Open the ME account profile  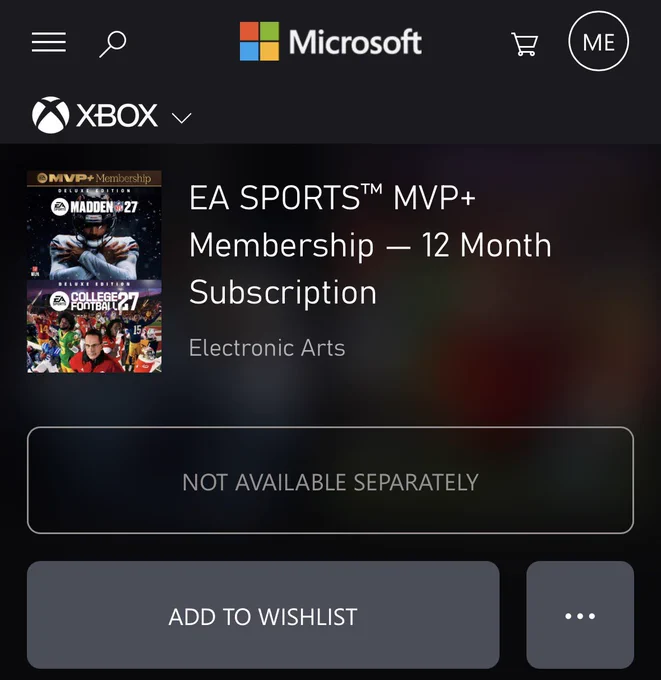[x=598, y=41]
